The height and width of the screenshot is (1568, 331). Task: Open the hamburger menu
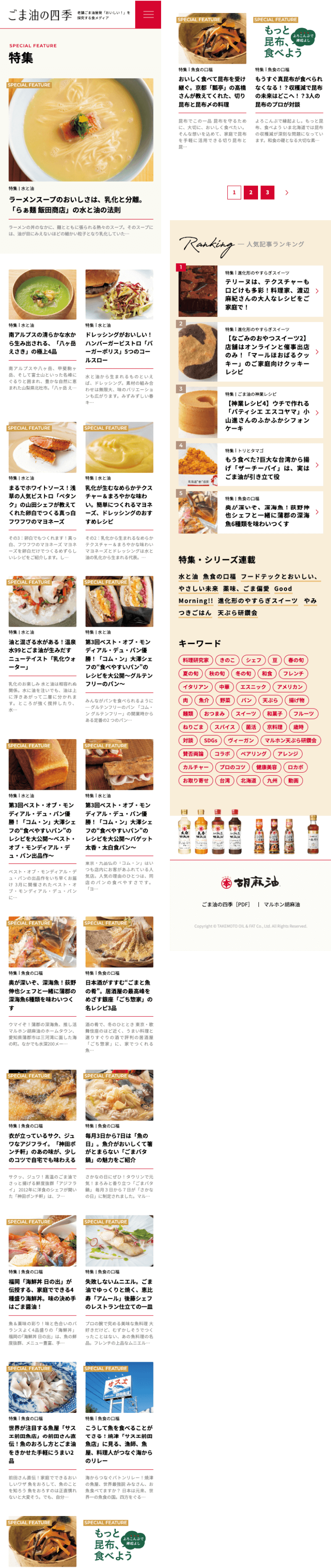(x=148, y=14)
